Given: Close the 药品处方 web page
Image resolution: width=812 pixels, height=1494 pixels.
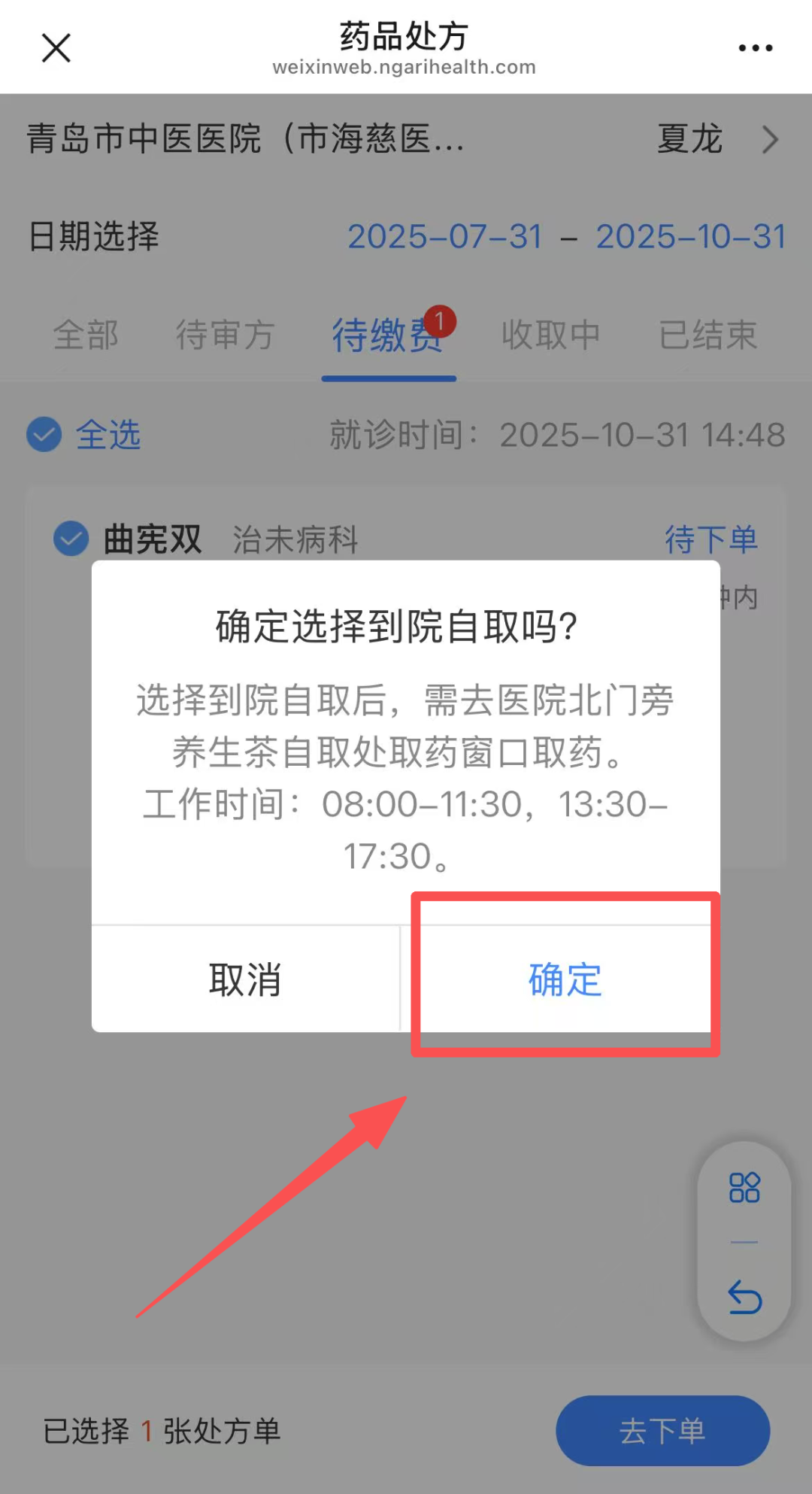Looking at the screenshot, I should (56, 48).
